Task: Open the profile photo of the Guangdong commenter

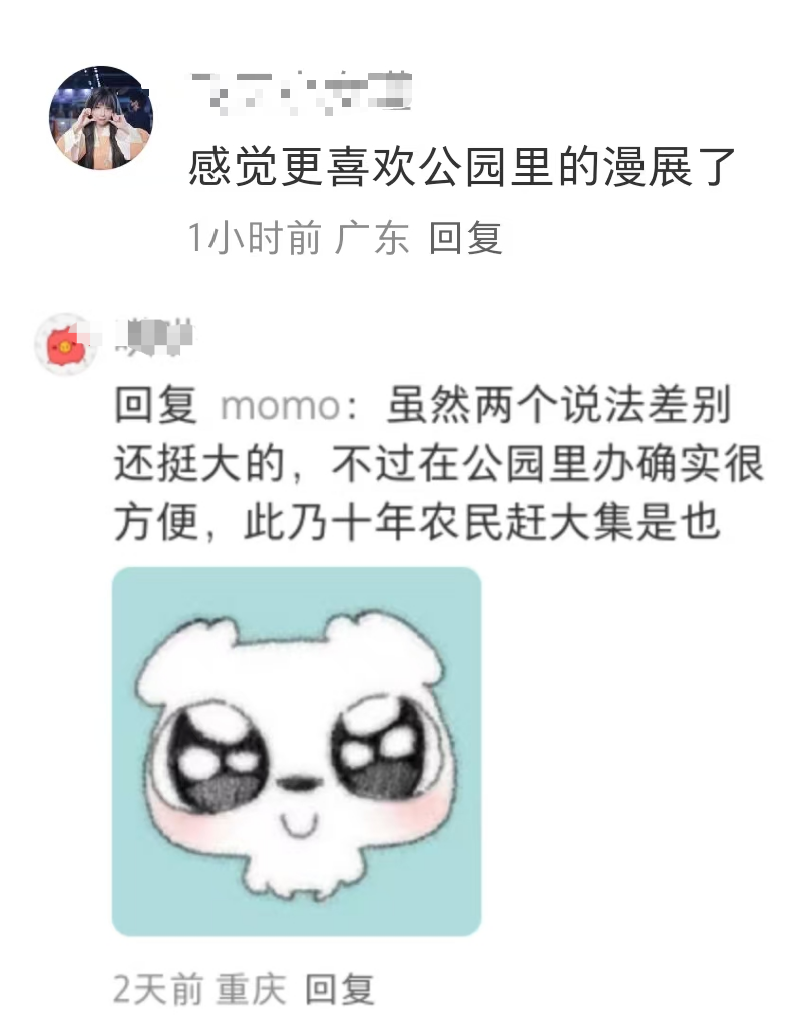Action: pyautogui.click(x=101, y=118)
